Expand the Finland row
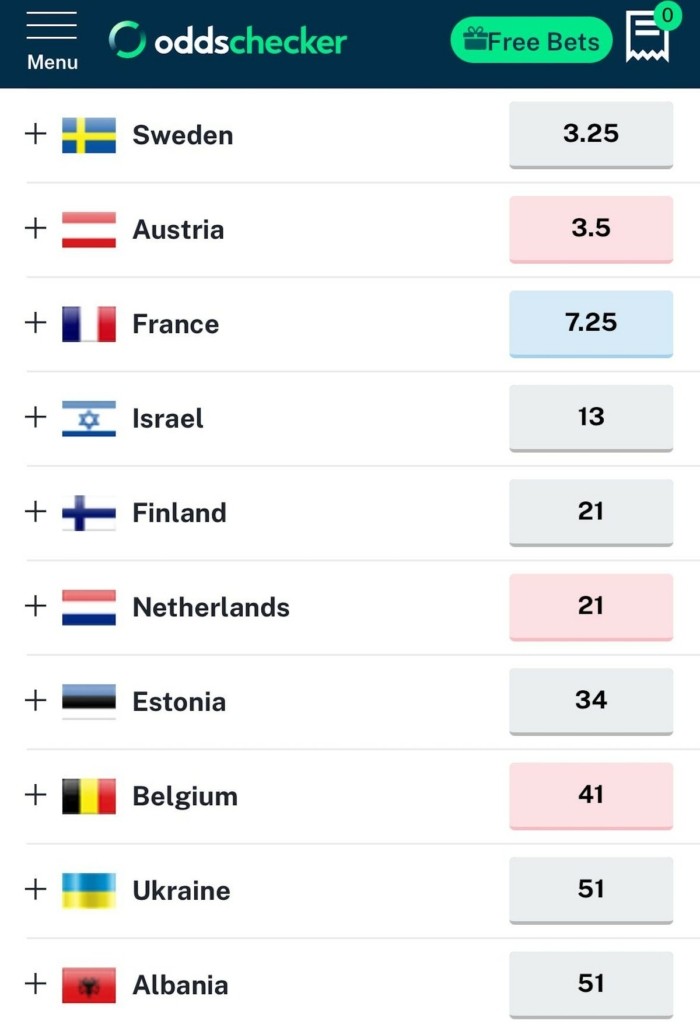 (x=36, y=512)
